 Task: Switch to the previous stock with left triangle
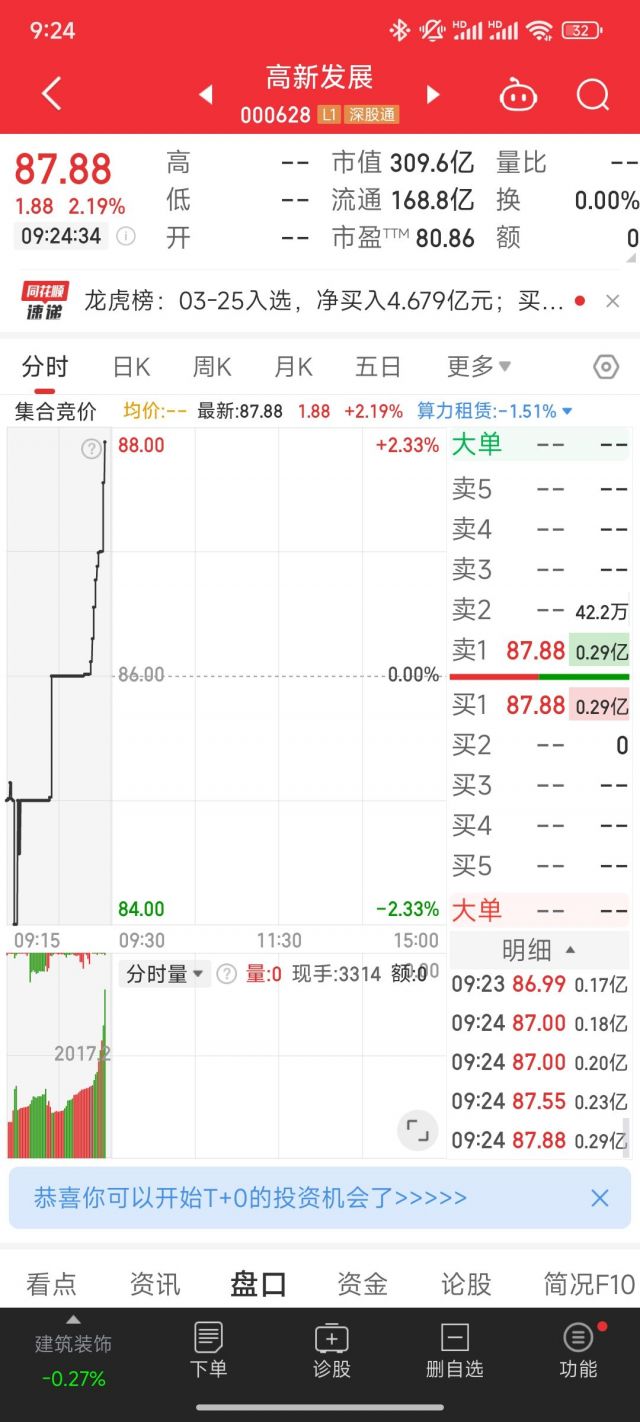[206, 95]
